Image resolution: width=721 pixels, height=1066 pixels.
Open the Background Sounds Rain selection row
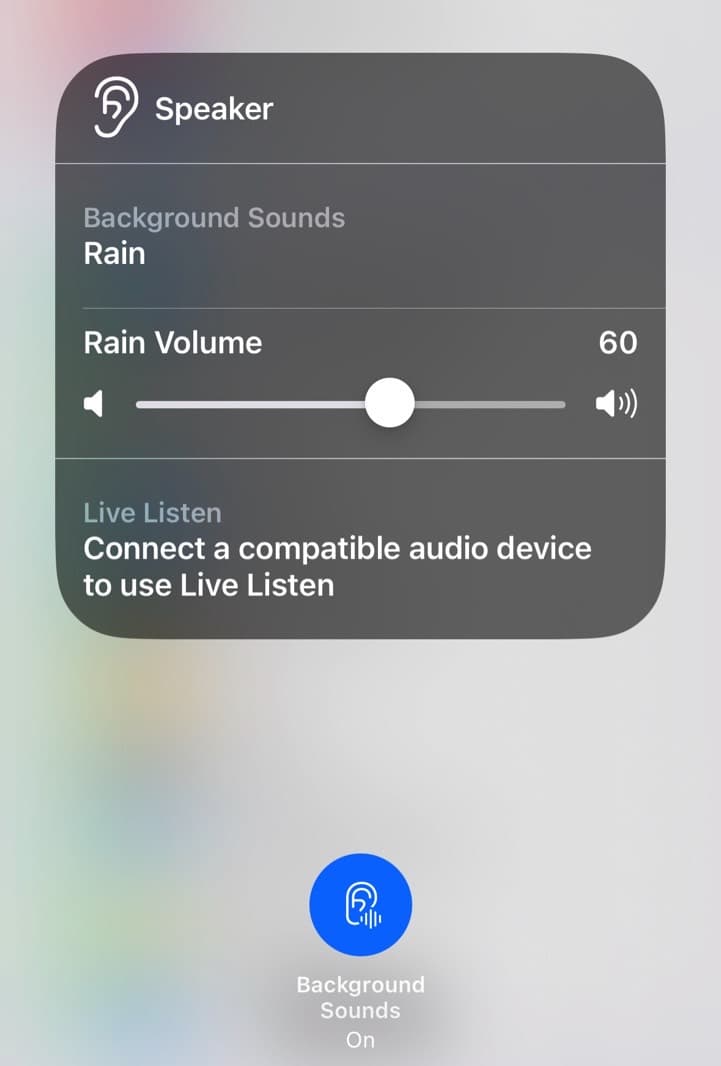click(360, 236)
